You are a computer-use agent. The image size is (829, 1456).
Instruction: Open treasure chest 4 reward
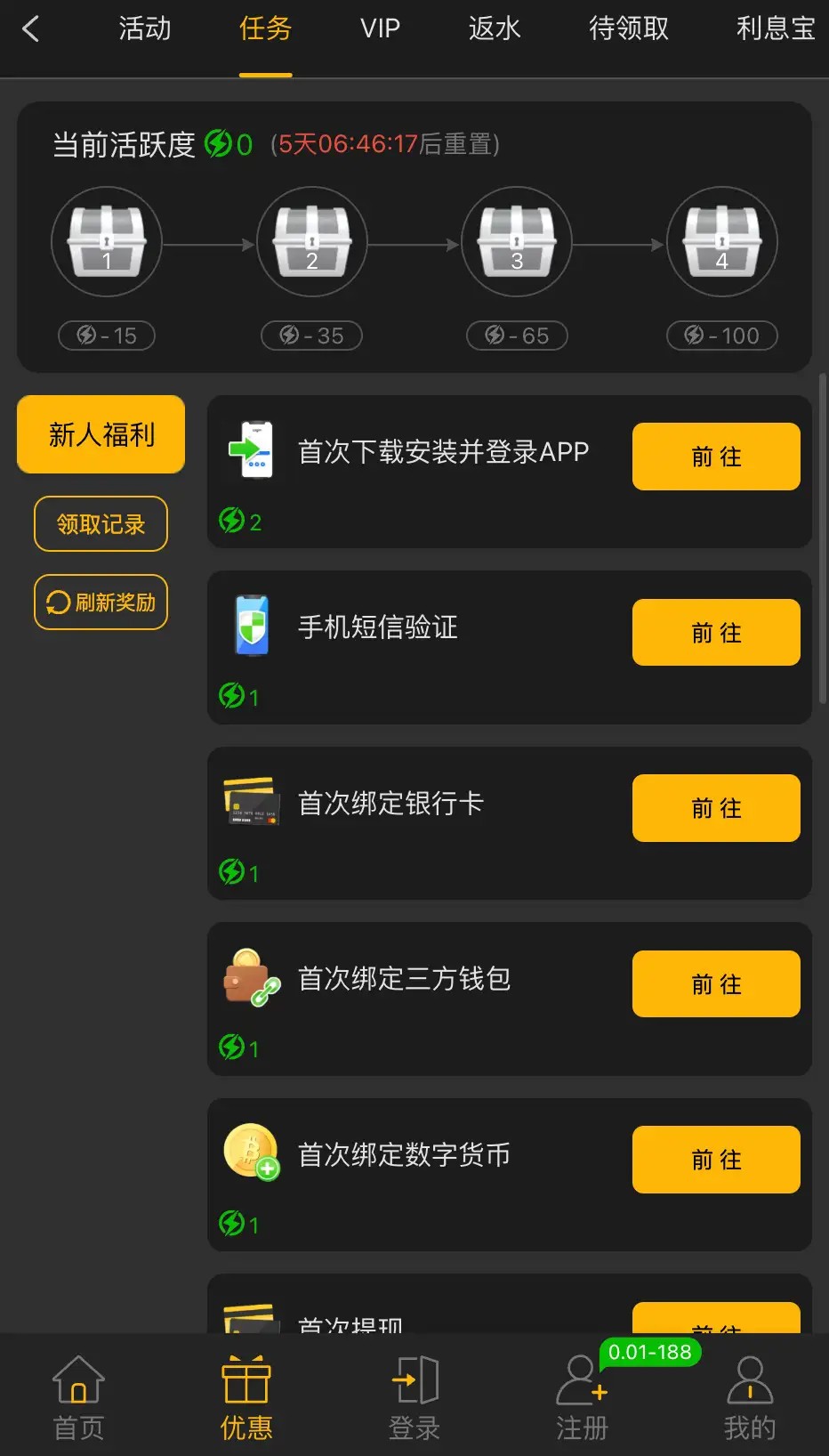[721, 241]
